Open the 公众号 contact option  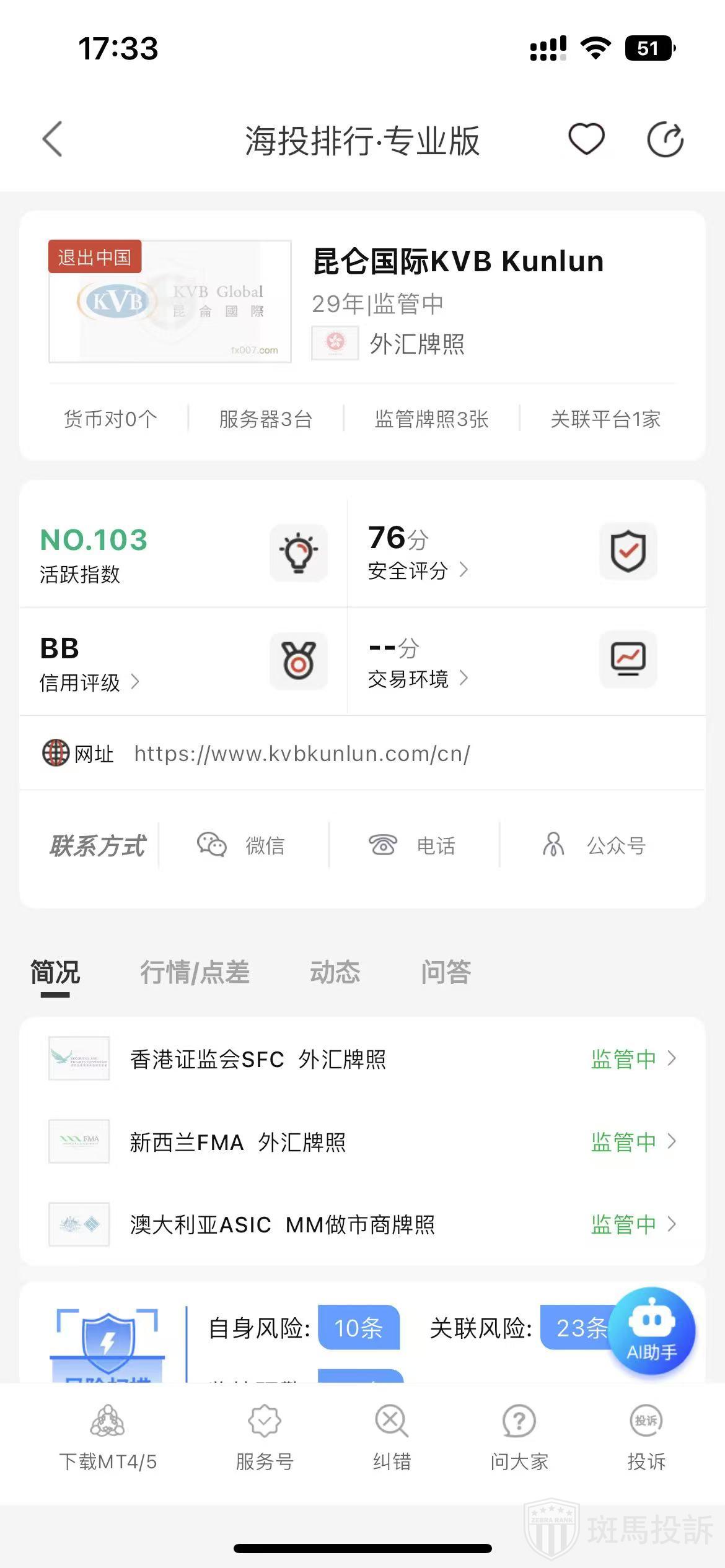594,845
